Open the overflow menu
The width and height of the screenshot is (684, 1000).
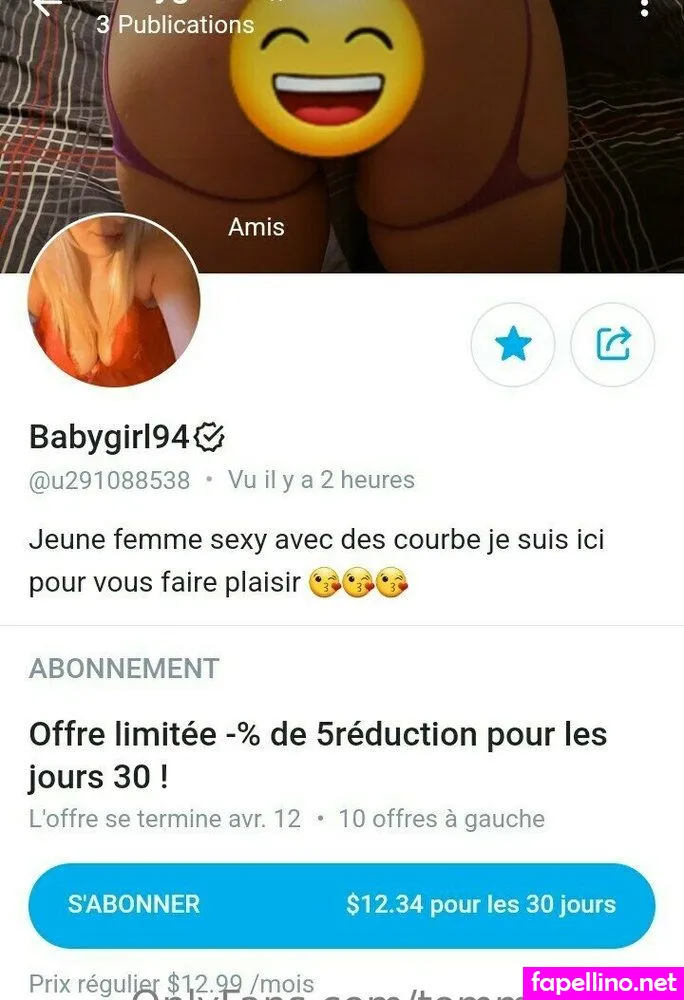coord(645,6)
